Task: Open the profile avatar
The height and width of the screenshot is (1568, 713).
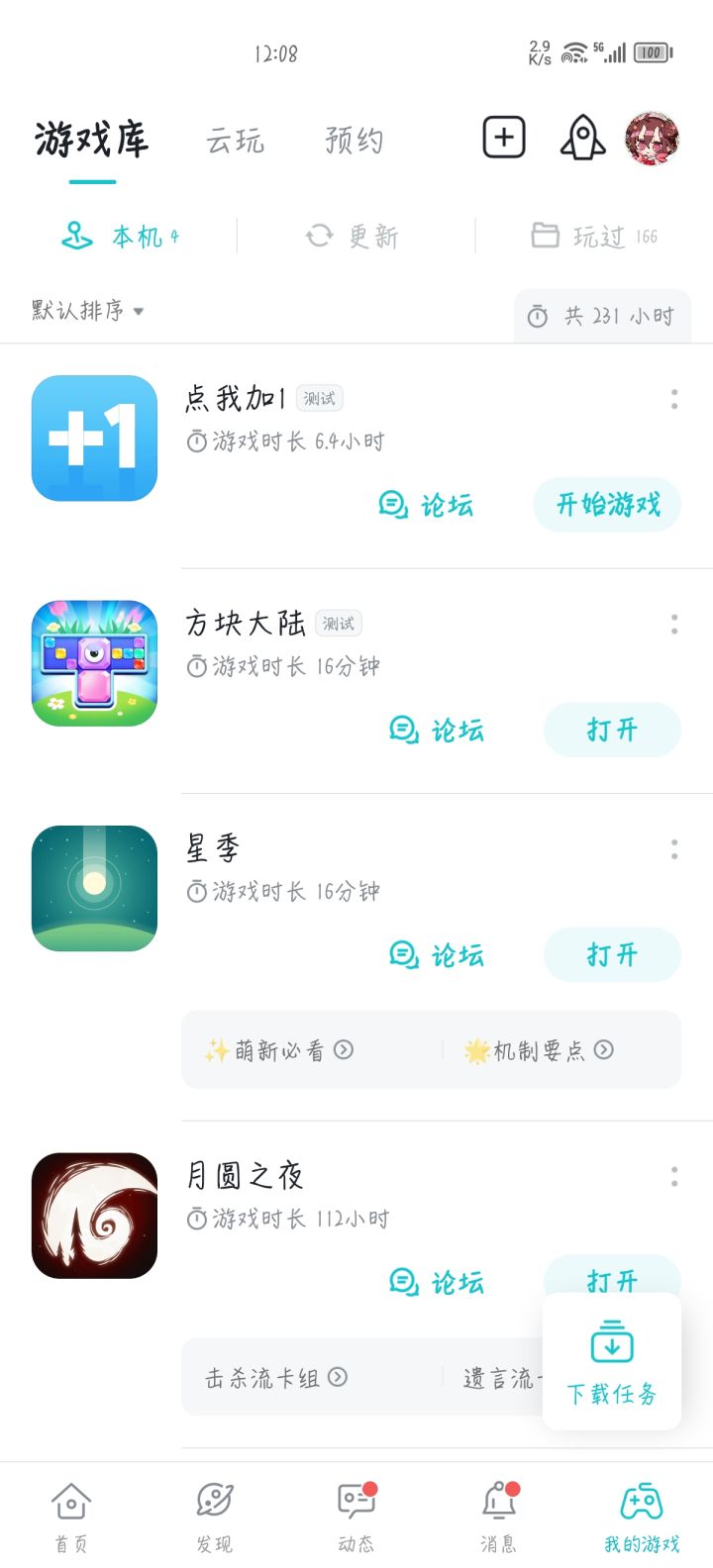Action: (653, 138)
